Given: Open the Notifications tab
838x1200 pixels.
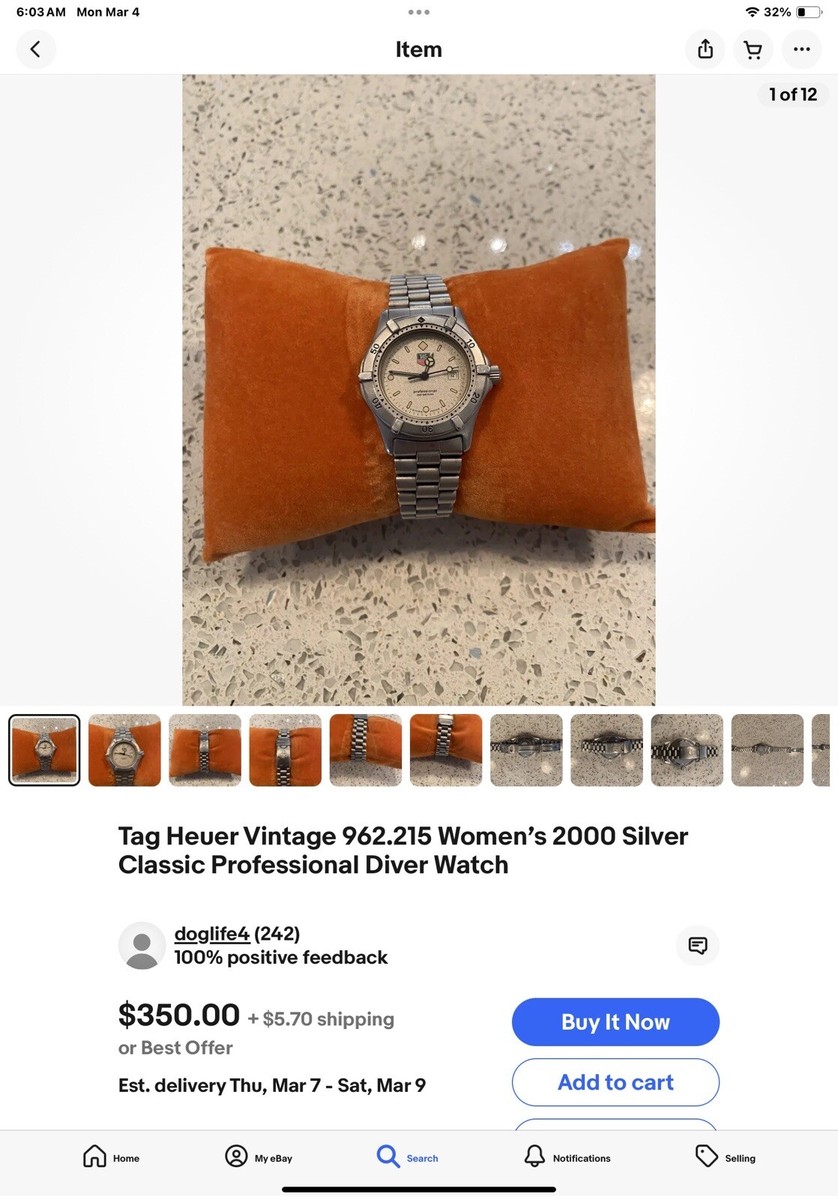Looking at the screenshot, I should (567, 1157).
